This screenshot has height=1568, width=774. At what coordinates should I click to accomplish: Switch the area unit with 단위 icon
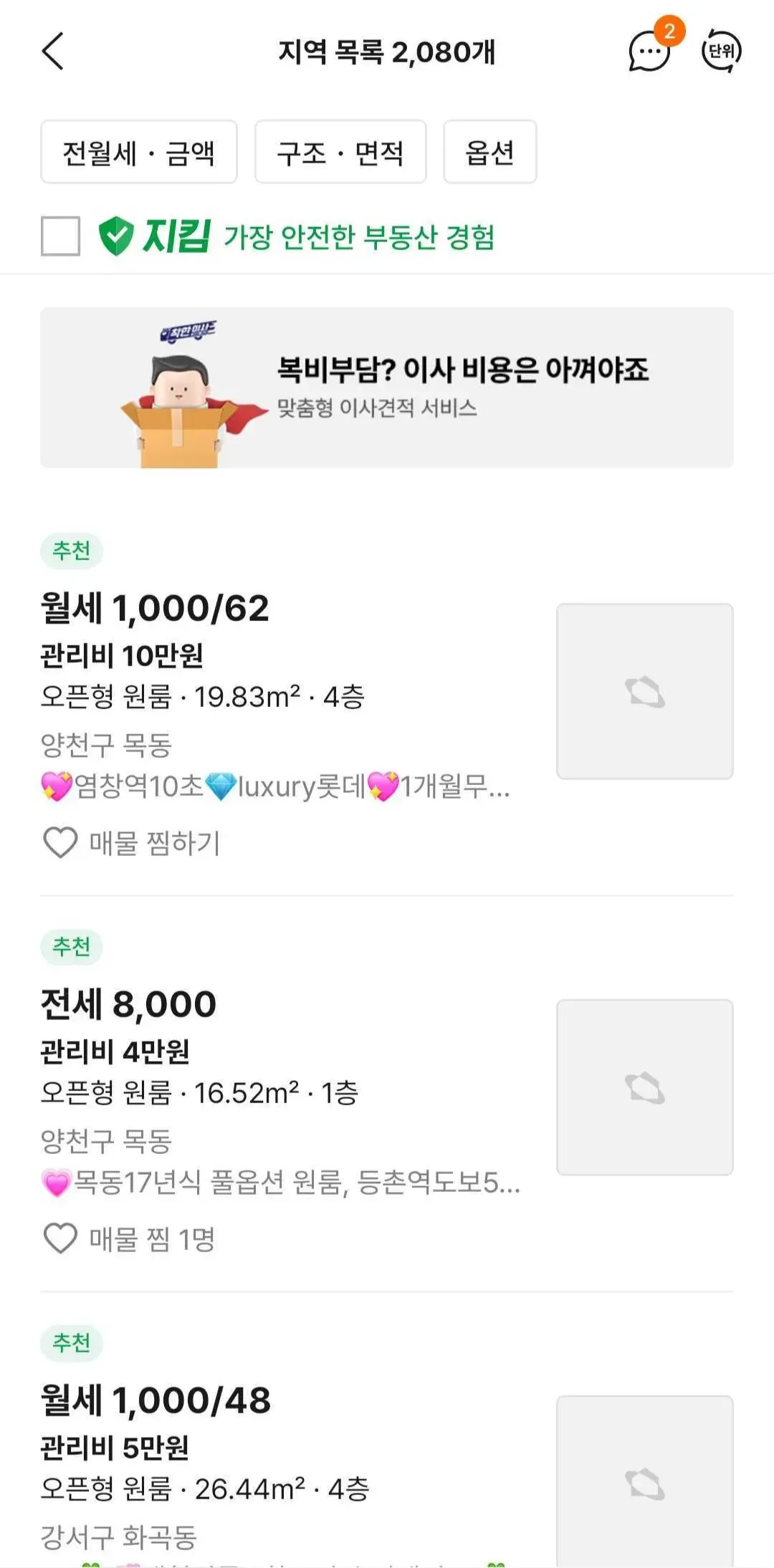coord(721,51)
